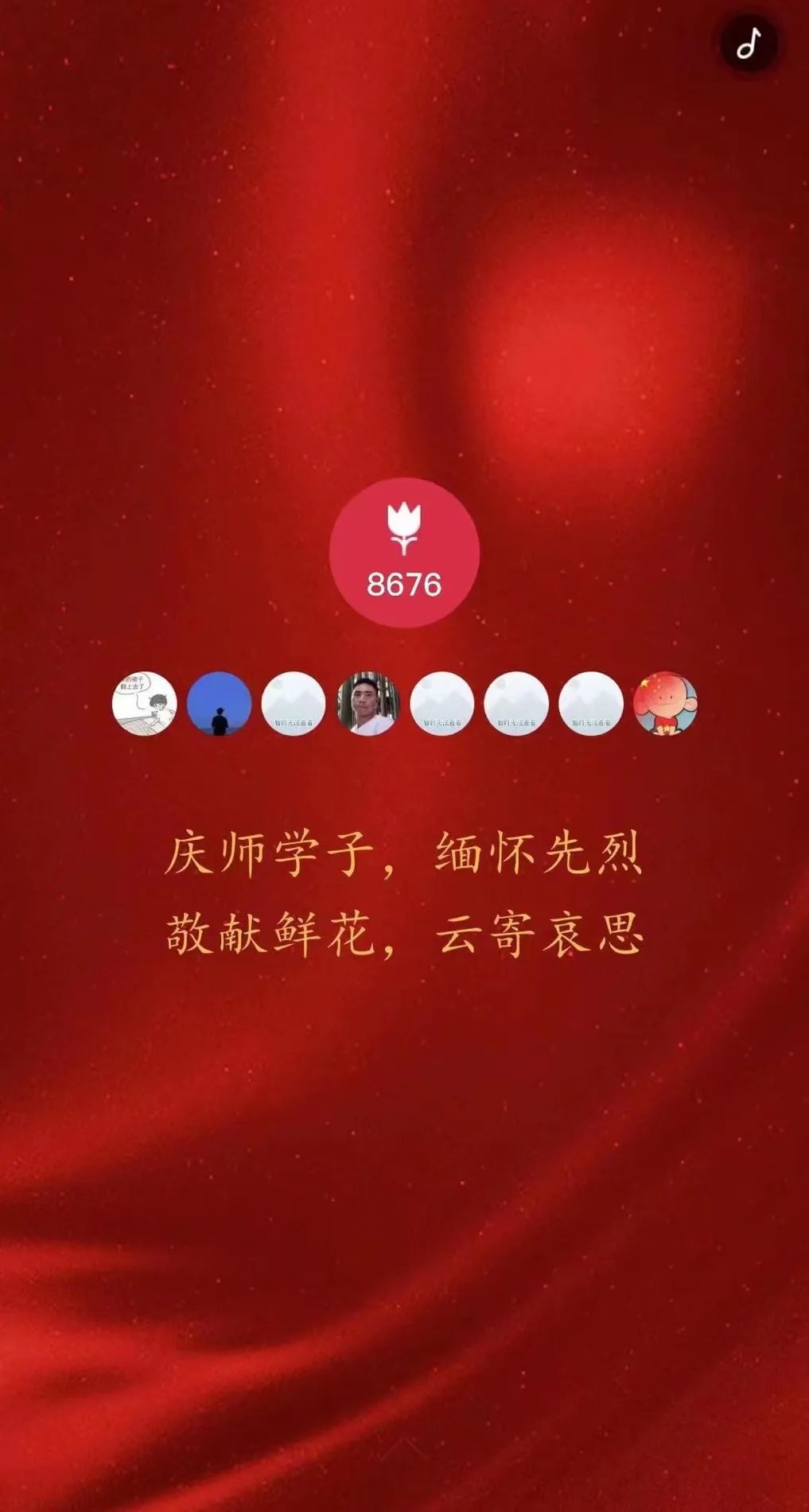This screenshot has height=1512, width=809.
Task: Offer a flower via the 8676 button
Action: click(404, 553)
